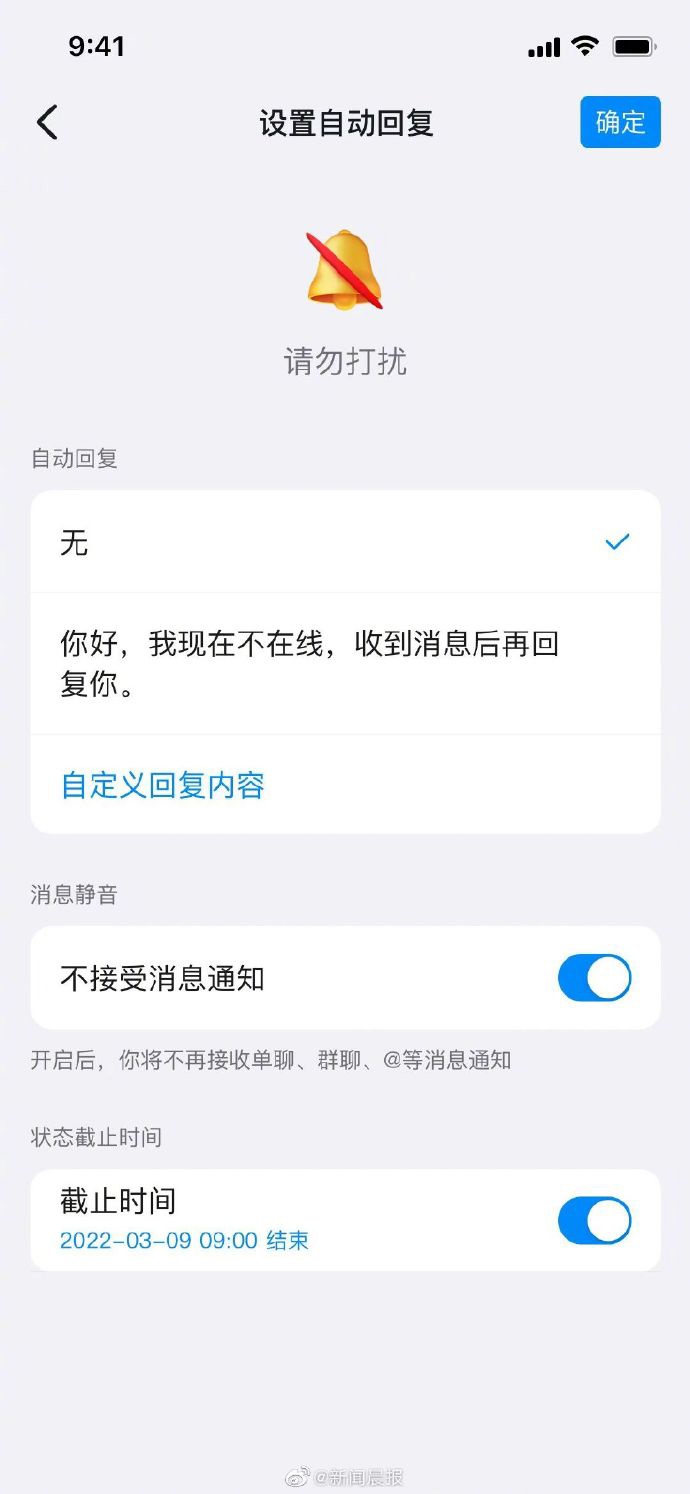Change the 2022-03-09 09:00 end time
This screenshot has width=690, height=1494.
coord(184,1241)
